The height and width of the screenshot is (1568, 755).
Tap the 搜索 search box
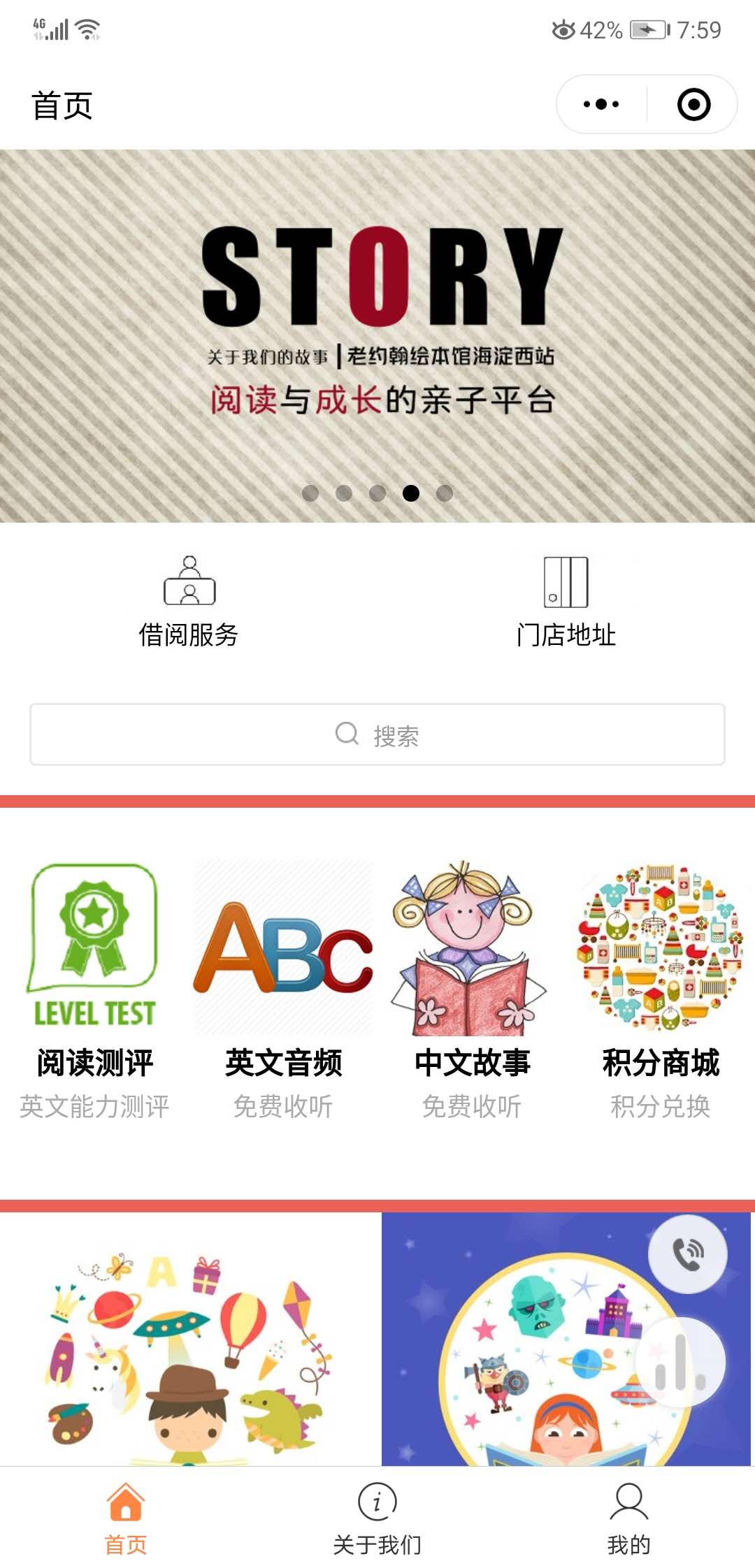point(377,734)
